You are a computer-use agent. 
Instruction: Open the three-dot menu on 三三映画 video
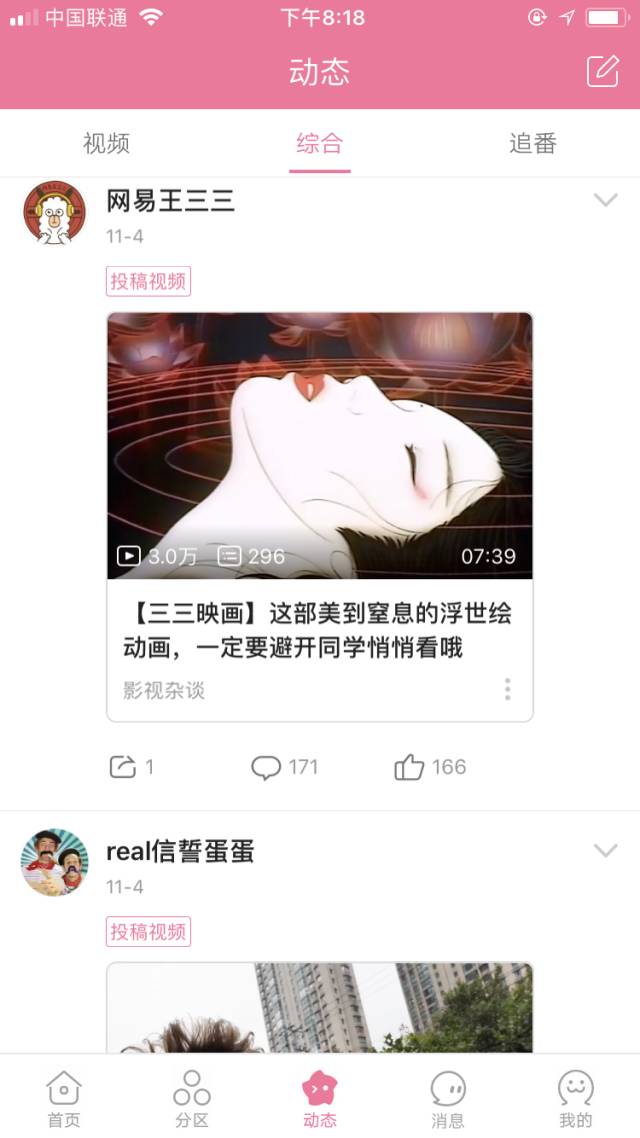508,689
